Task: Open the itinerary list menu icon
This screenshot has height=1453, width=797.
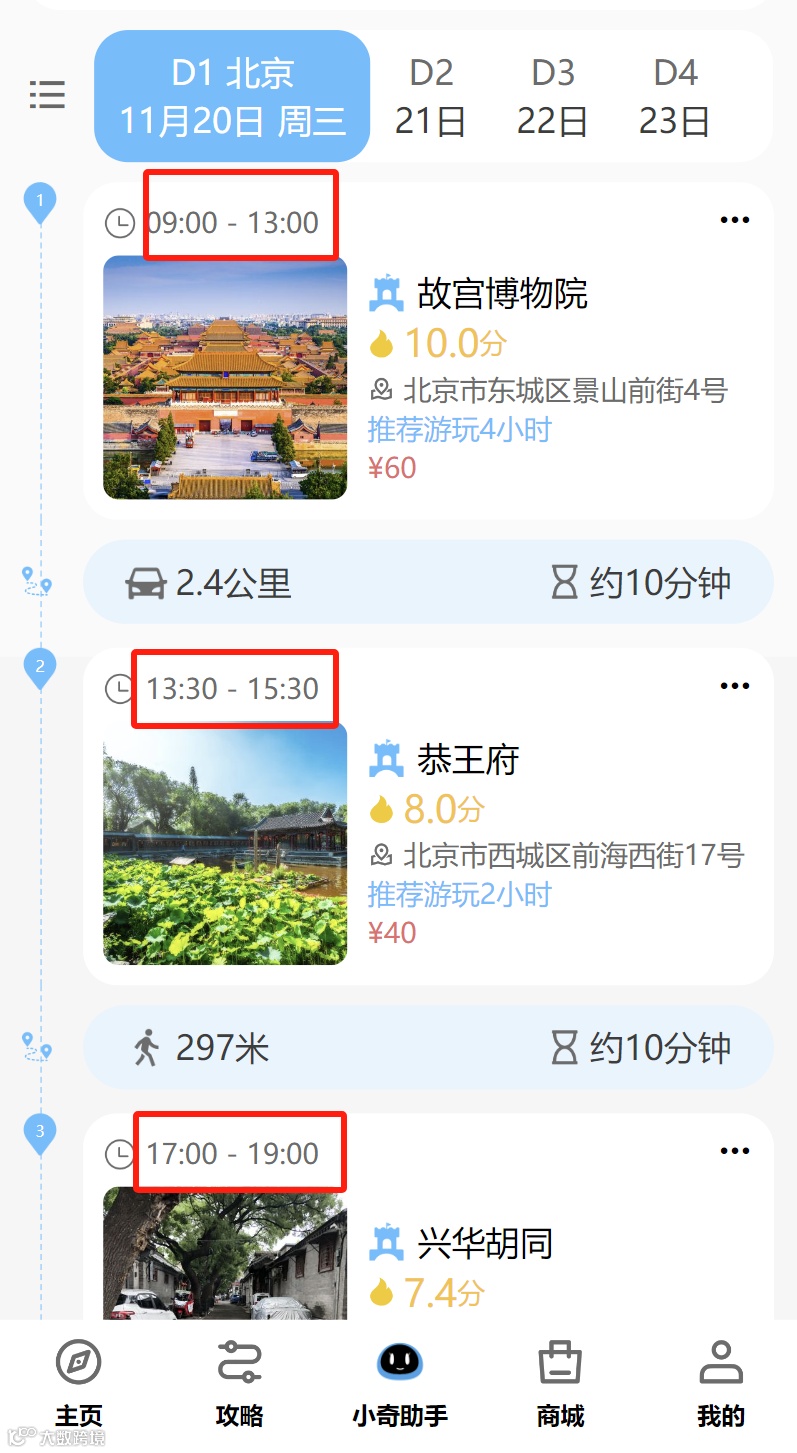Action: (47, 95)
